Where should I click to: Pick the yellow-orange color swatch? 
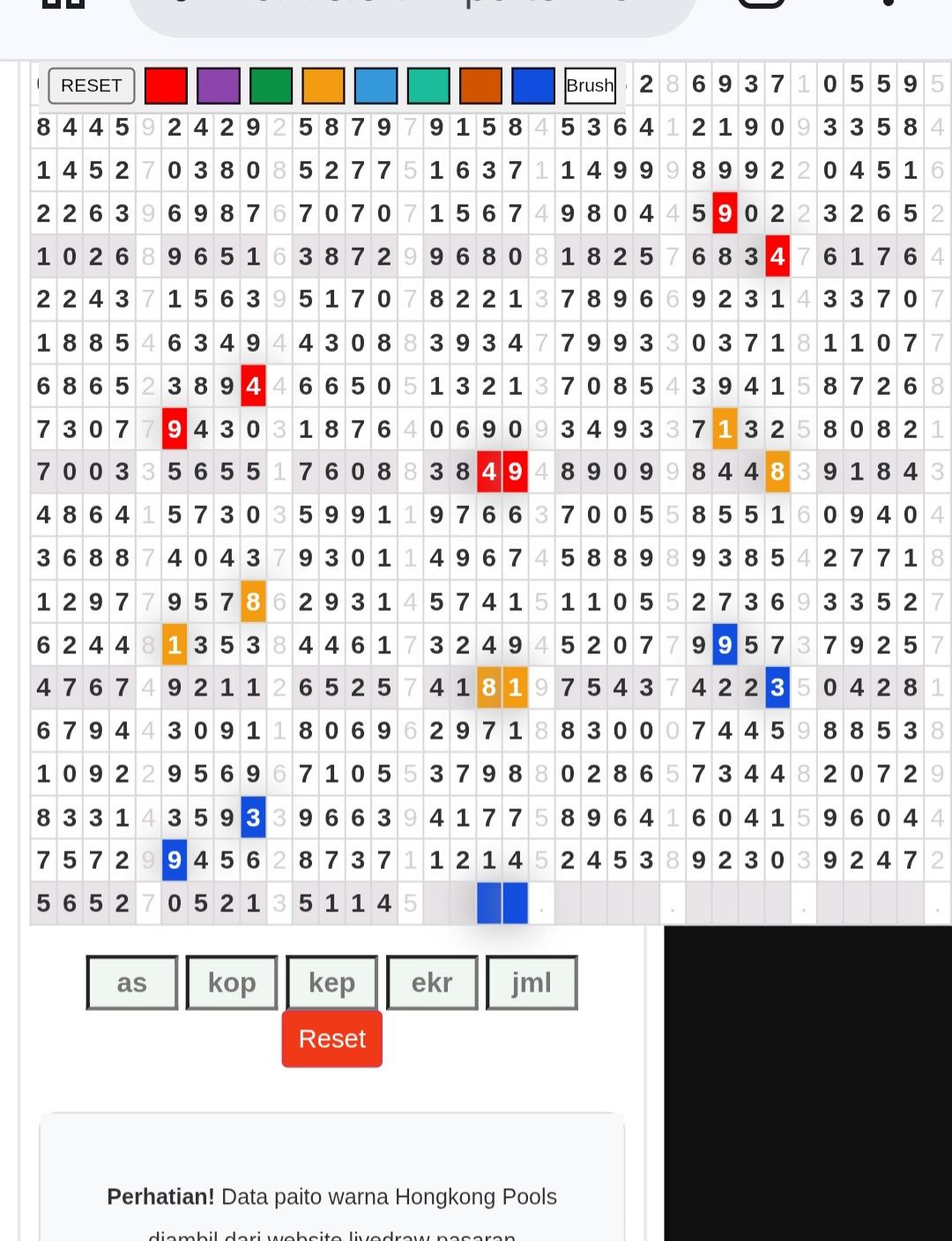324,85
